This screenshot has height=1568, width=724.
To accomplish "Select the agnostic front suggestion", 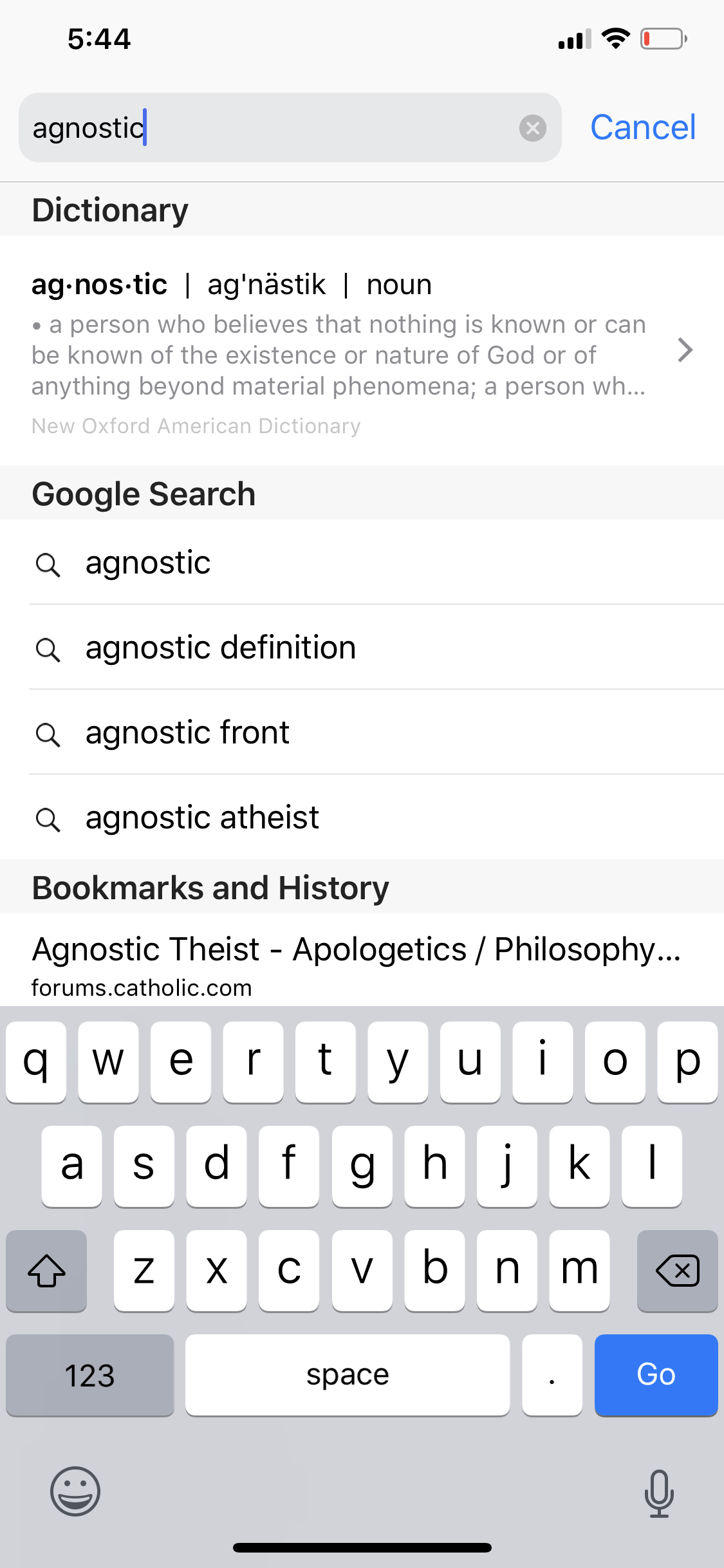I will click(362, 733).
